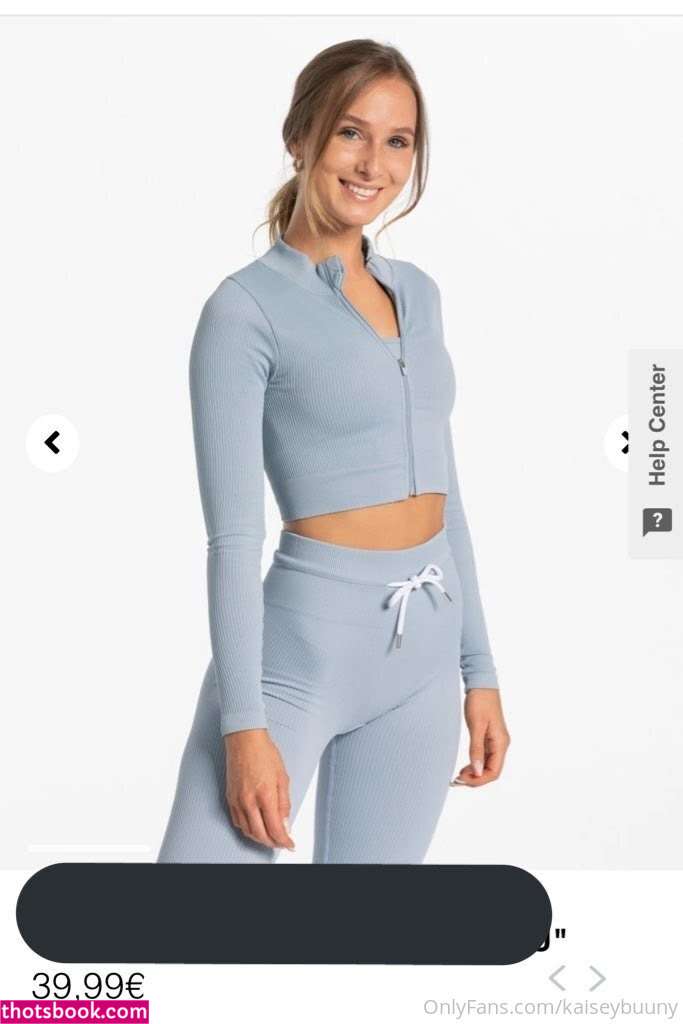Tap the gray left chevron near the price
Viewport: 683px width, 1024px height.
557,978
